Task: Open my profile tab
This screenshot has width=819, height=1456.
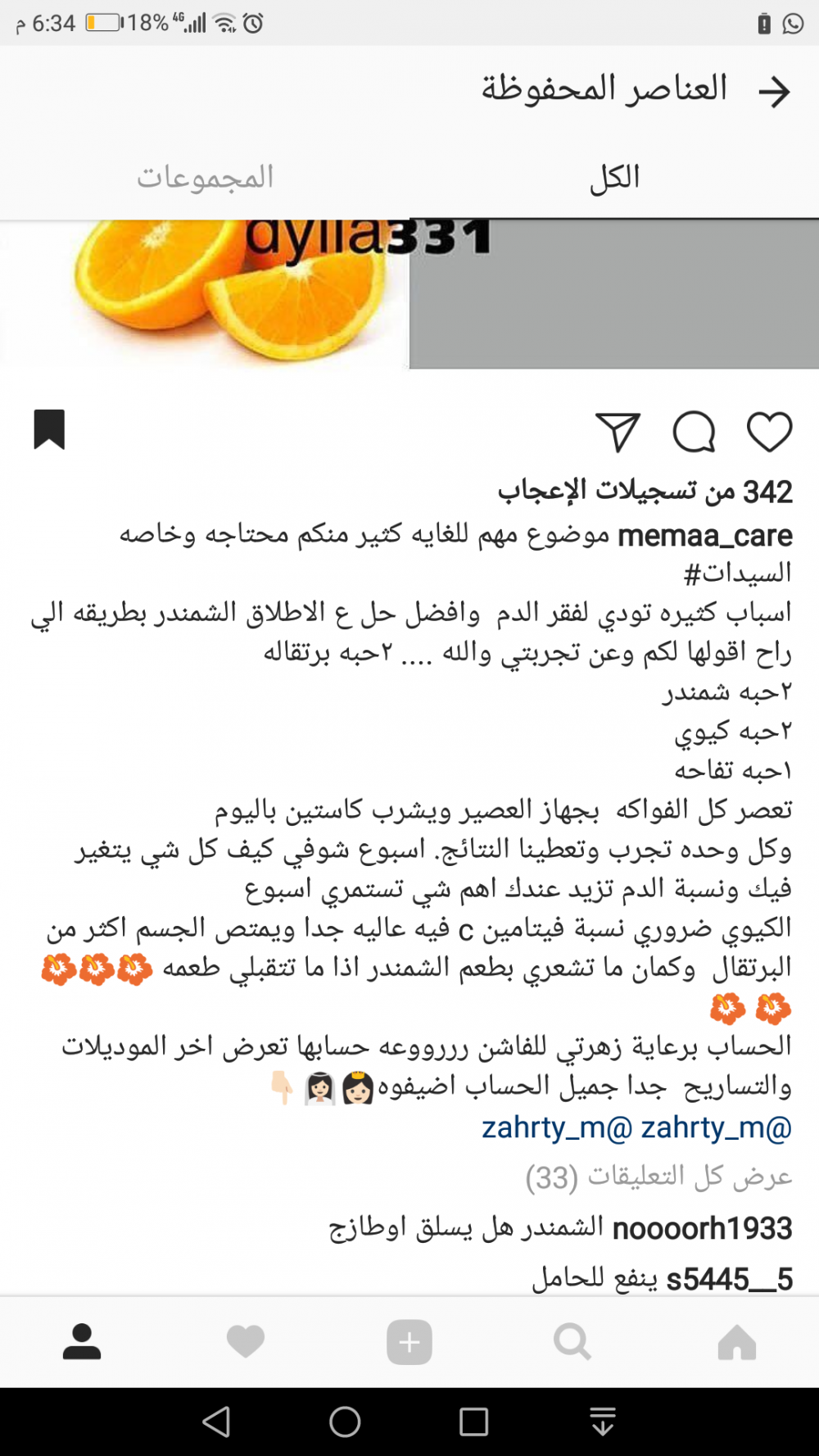Action: click(x=82, y=1342)
